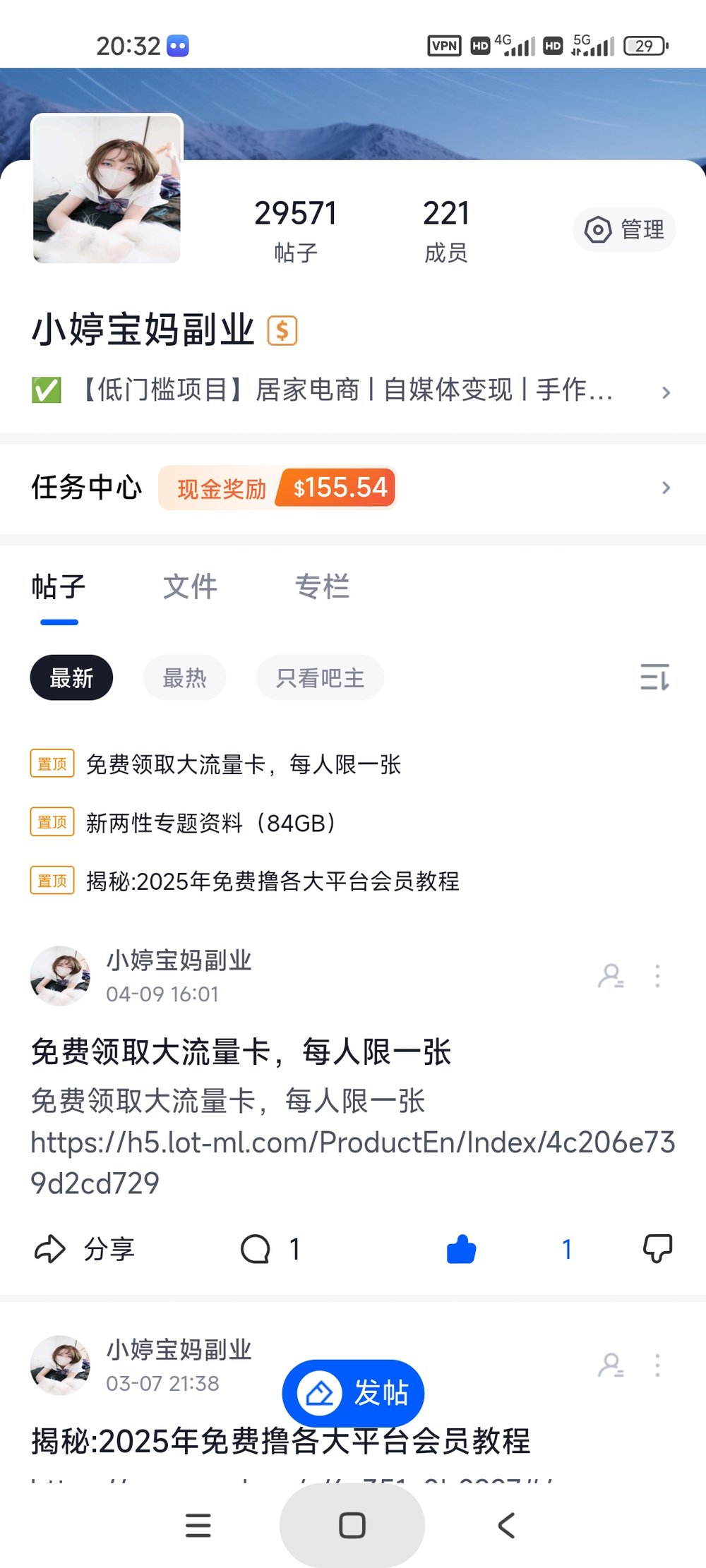706x1568 pixels.
Task: Open comments on 免费领取大流量卡 post
Action: coord(270,1249)
